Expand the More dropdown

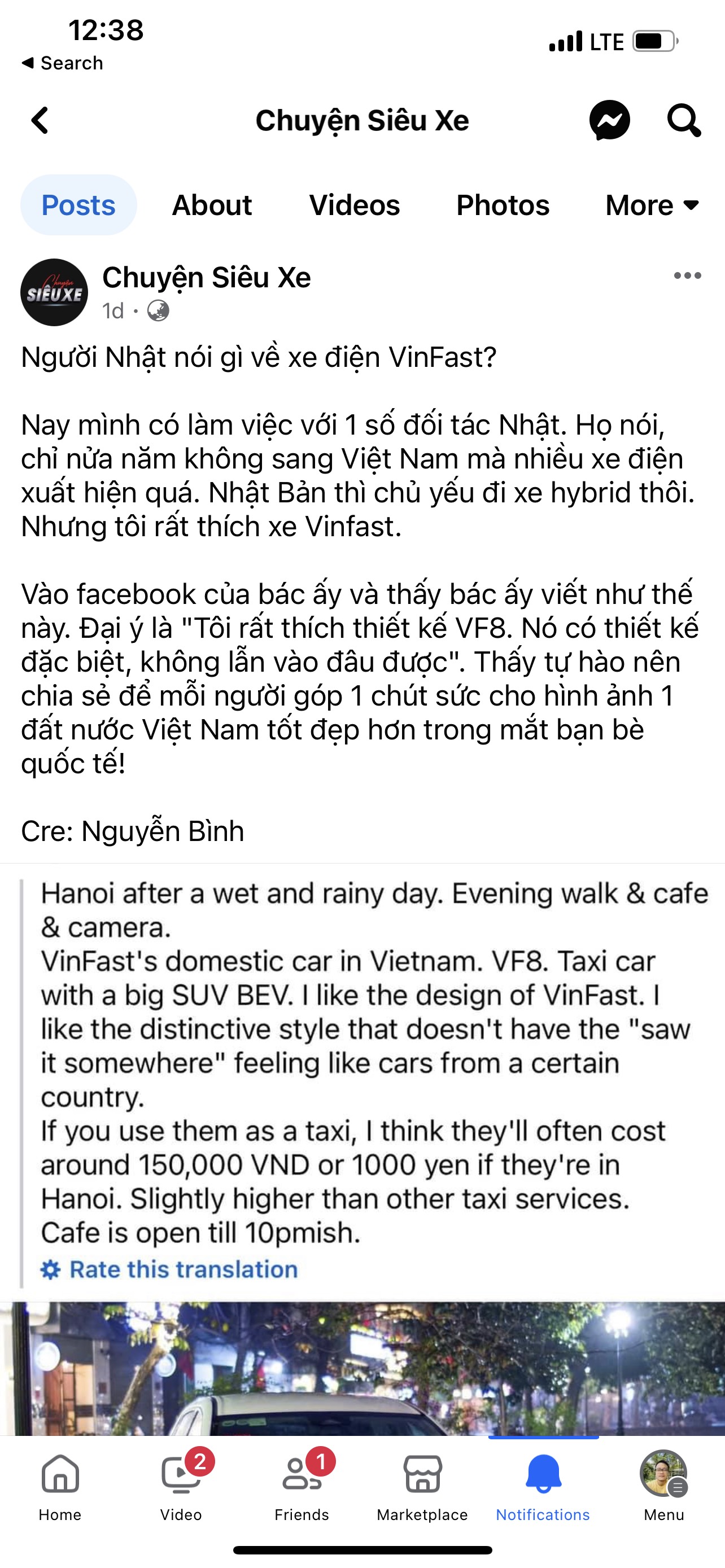click(x=652, y=205)
